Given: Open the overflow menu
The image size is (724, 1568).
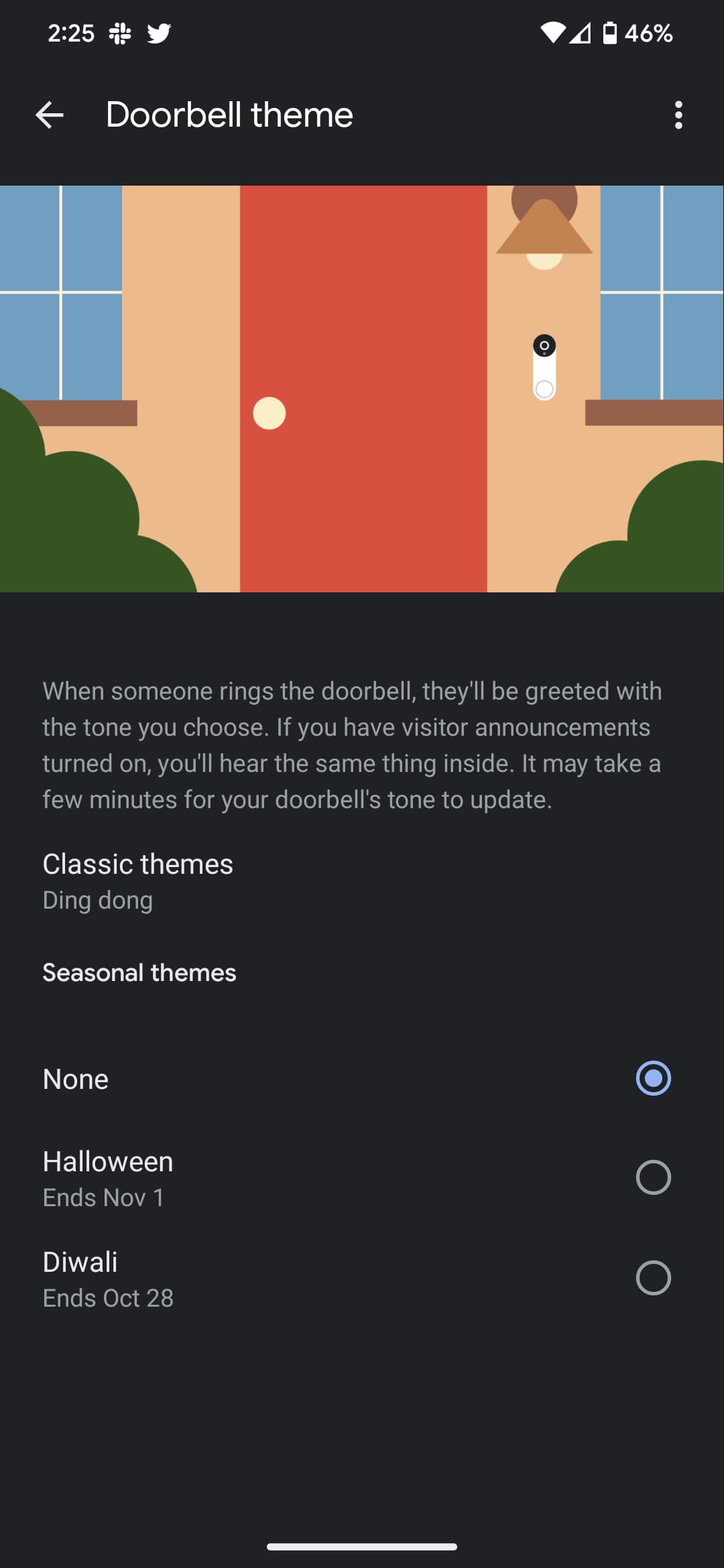Looking at the screenshot, I should [x=678, y=115].
